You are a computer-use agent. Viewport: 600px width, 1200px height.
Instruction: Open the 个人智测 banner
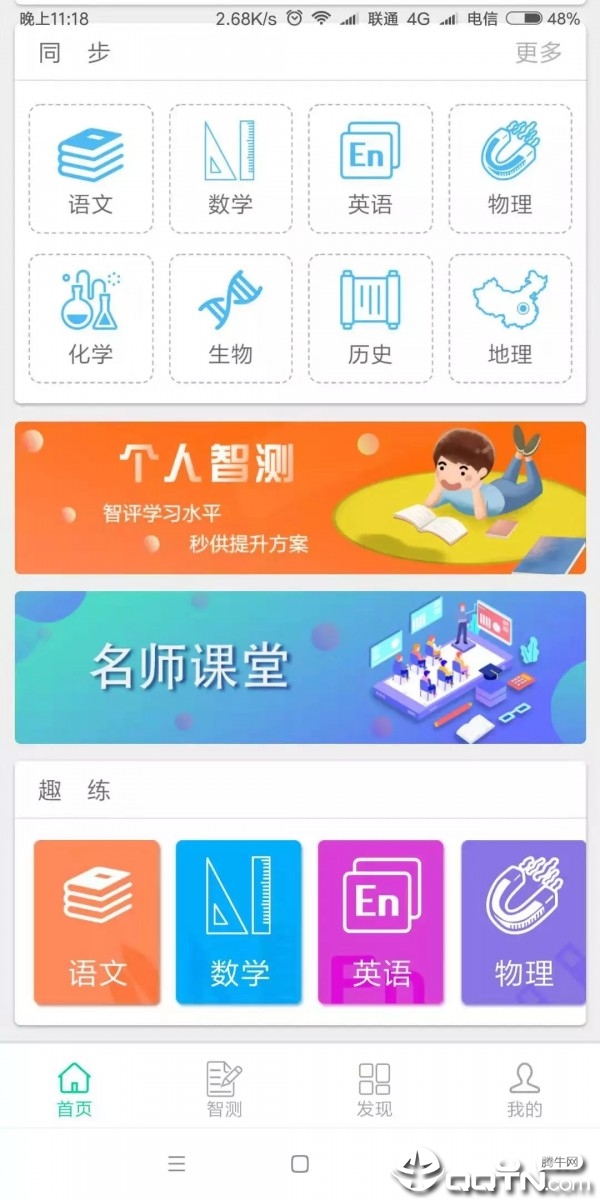click(x=300, y=498)
